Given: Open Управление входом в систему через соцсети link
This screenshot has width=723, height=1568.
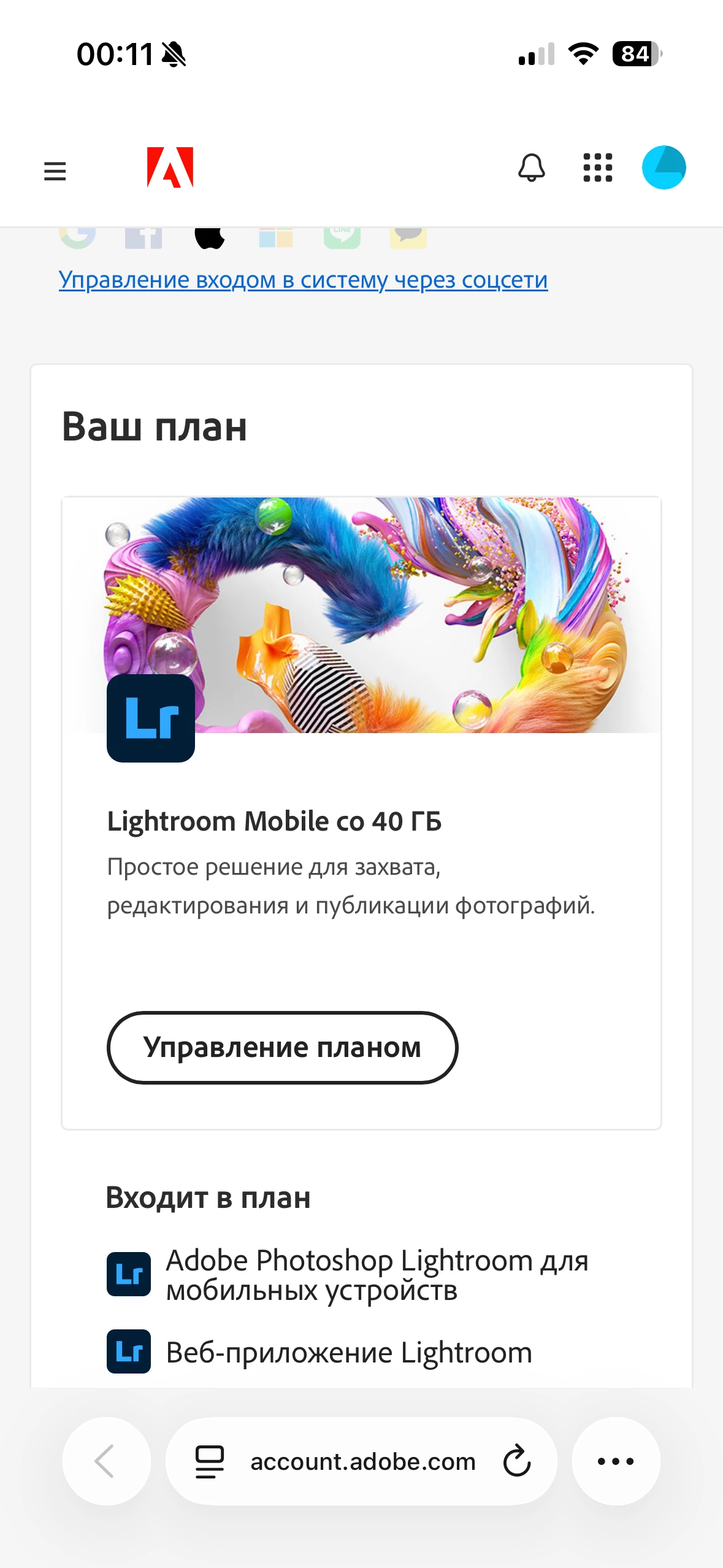Looking at the screenshot, I should [x=303, y=280].
